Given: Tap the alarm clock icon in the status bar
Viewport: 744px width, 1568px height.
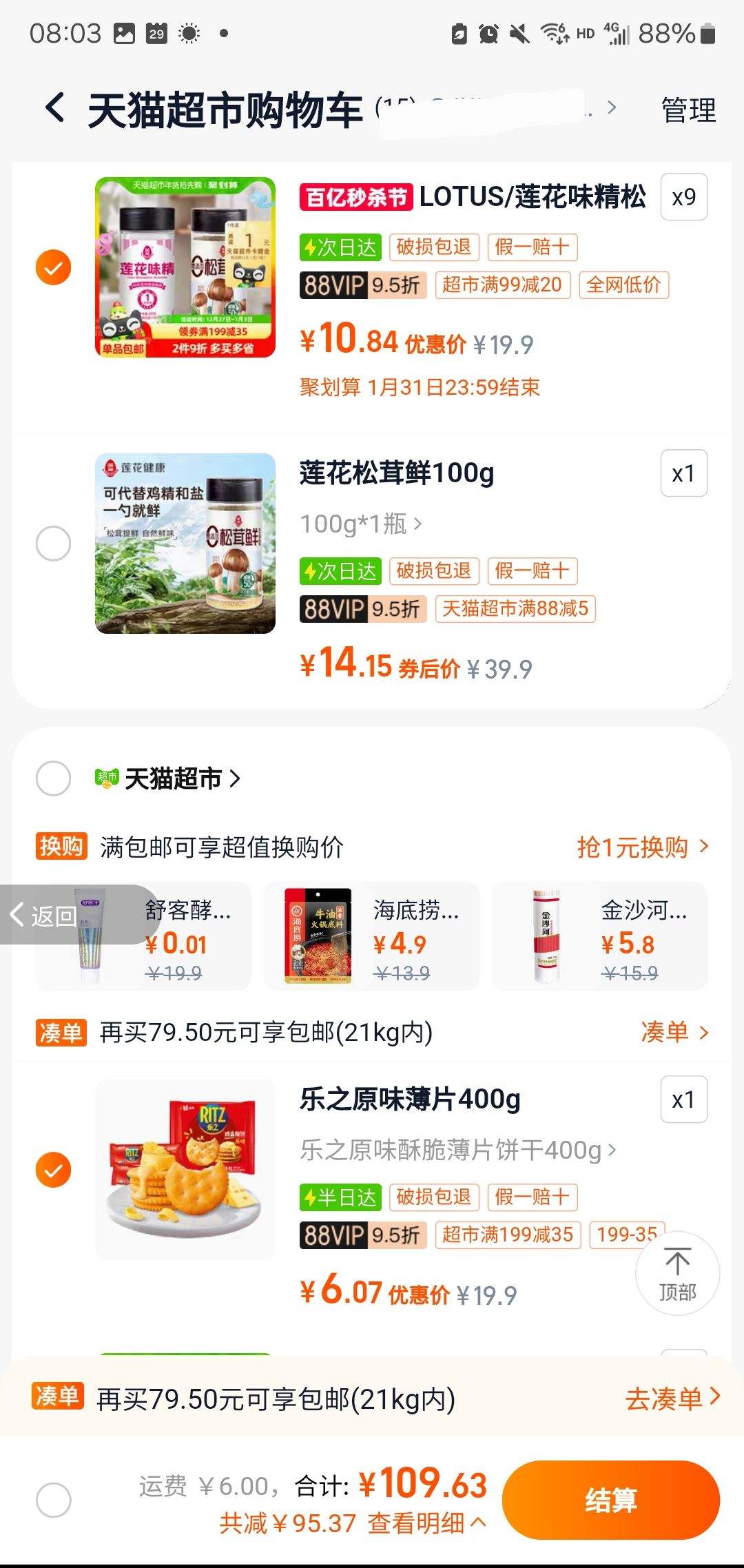Looking at the screenshot, I should [490, 32].
